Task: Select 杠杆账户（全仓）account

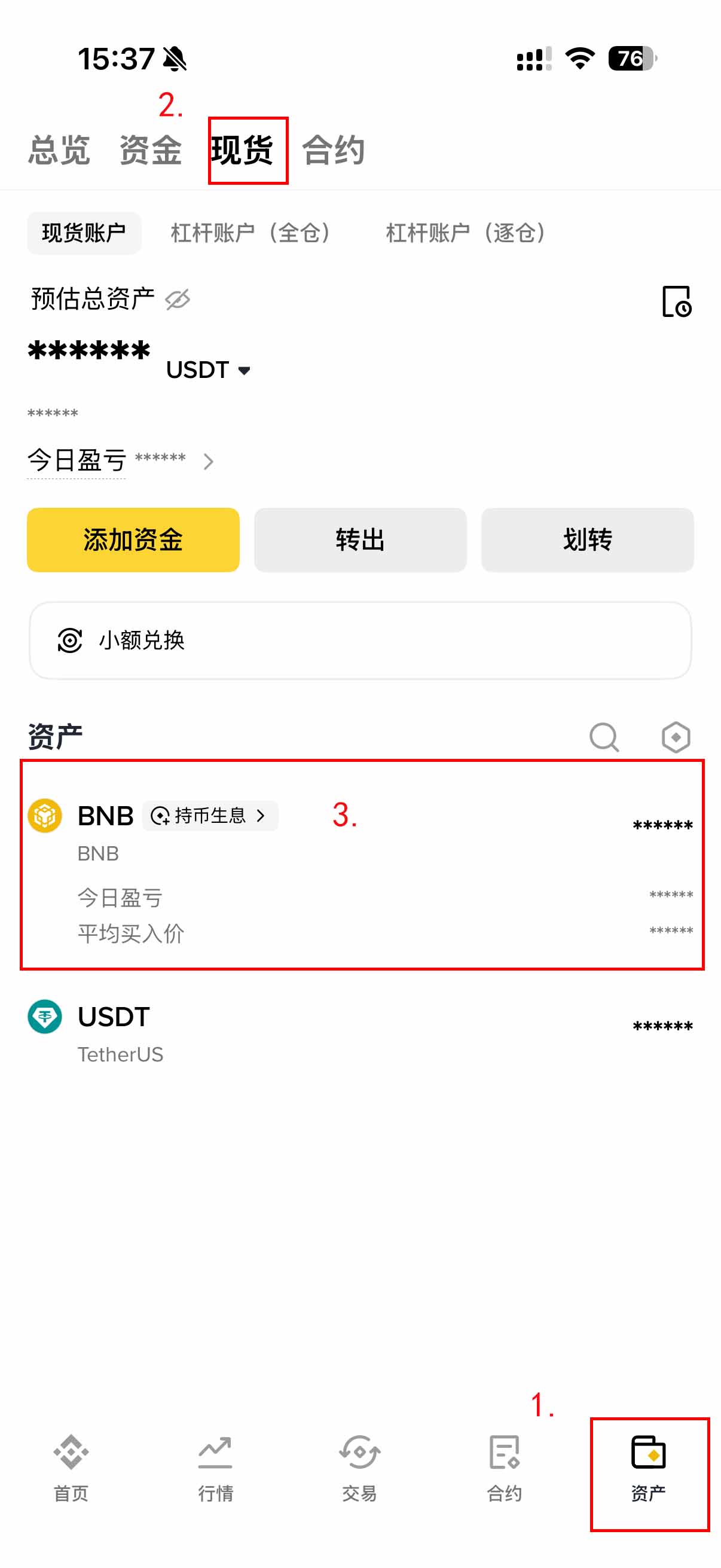Action: pos(252,233)
